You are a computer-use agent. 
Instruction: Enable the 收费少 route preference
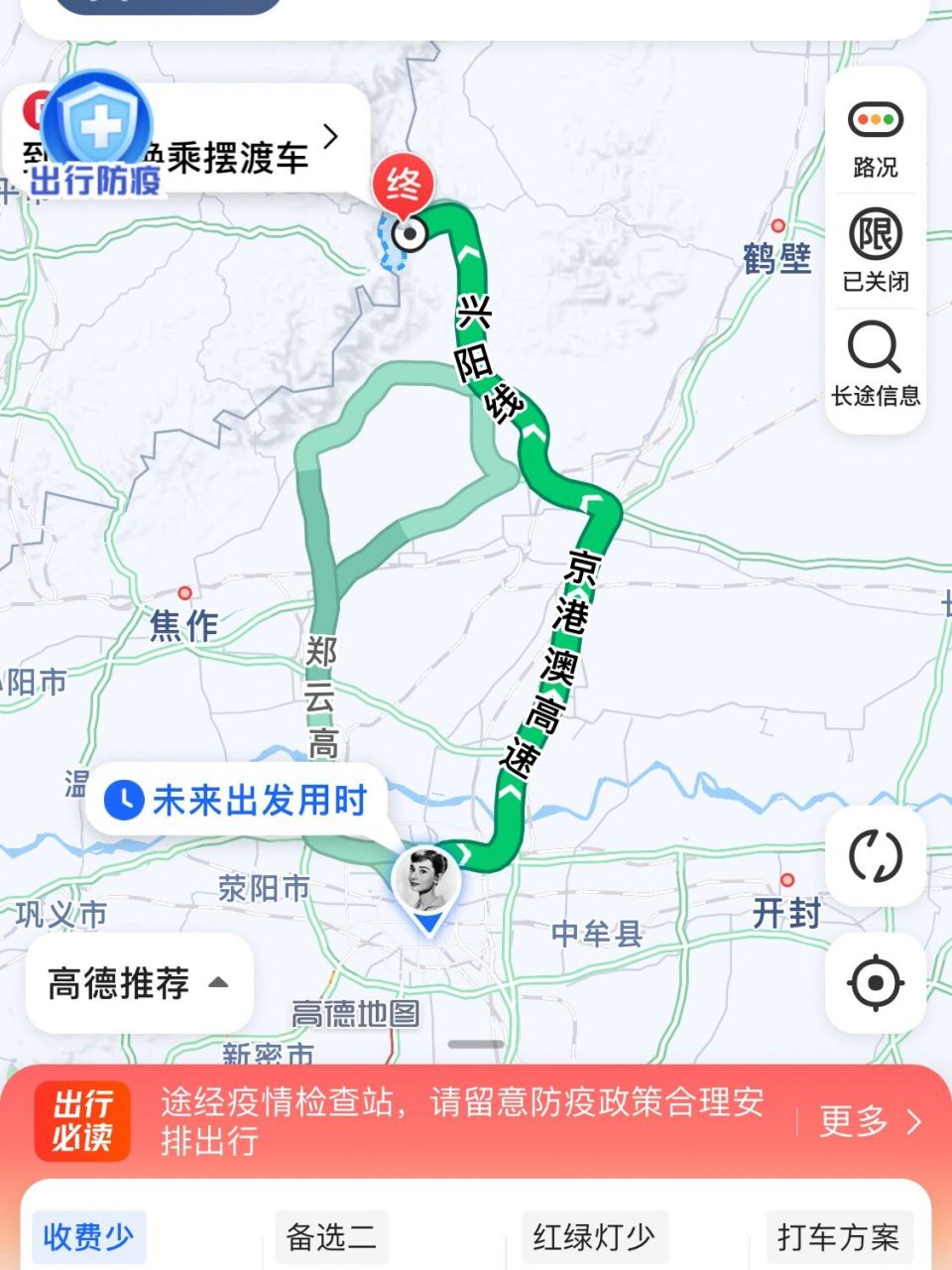pos(87,1238)
